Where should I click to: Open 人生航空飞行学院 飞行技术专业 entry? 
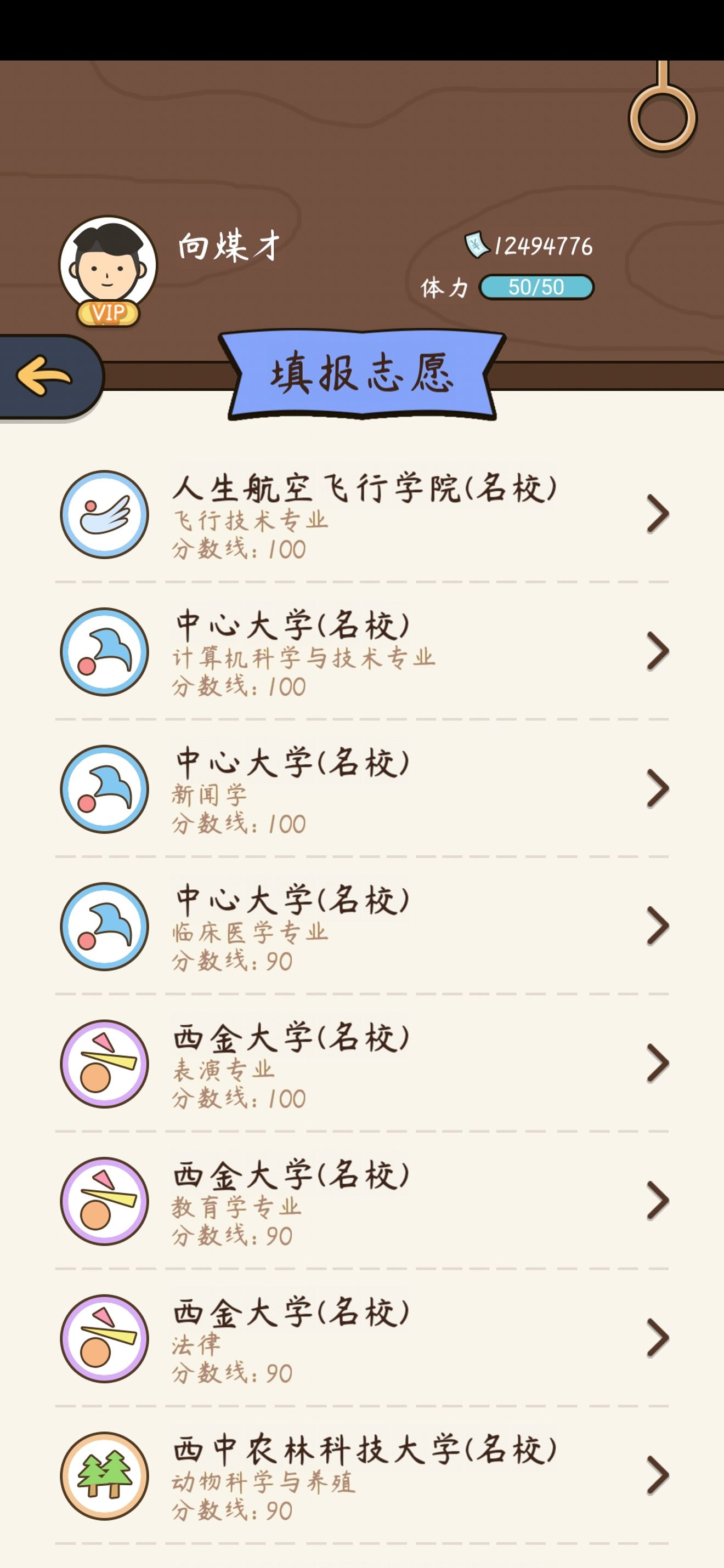(x=361, y=514)
